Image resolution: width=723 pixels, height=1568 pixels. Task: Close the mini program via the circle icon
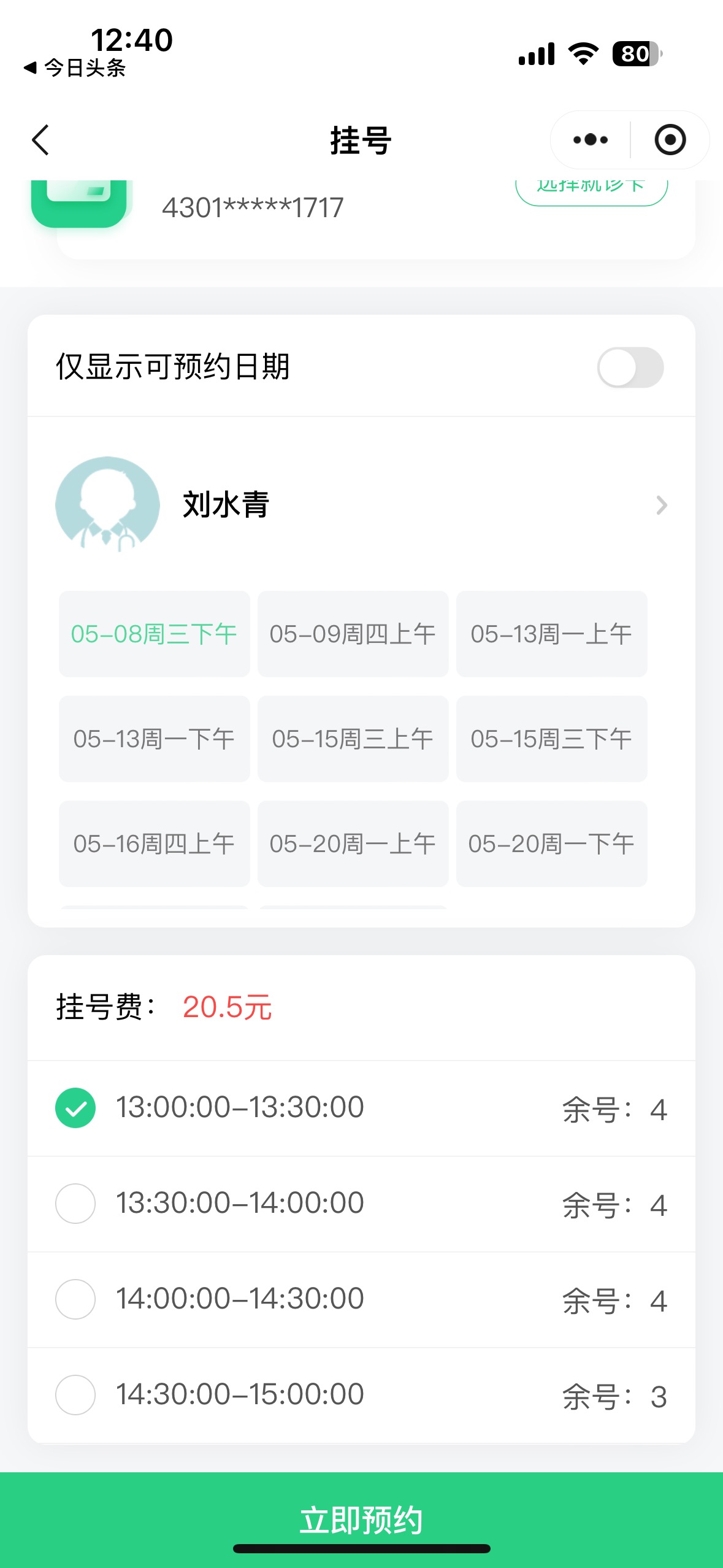(x=670, y=140)
